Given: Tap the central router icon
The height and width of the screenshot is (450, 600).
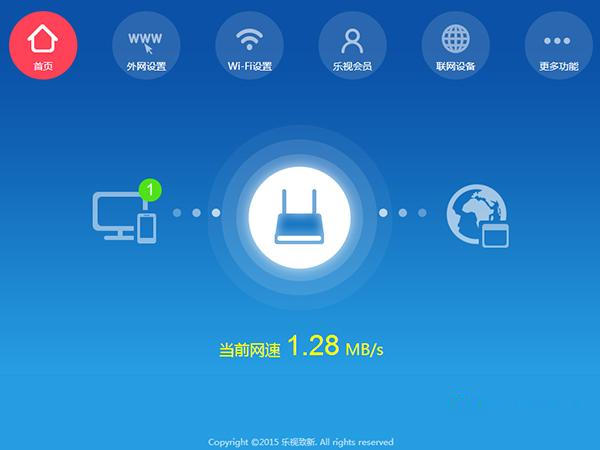Looking at the screenshot, I should pyautogui.click(x=299, y=213).
